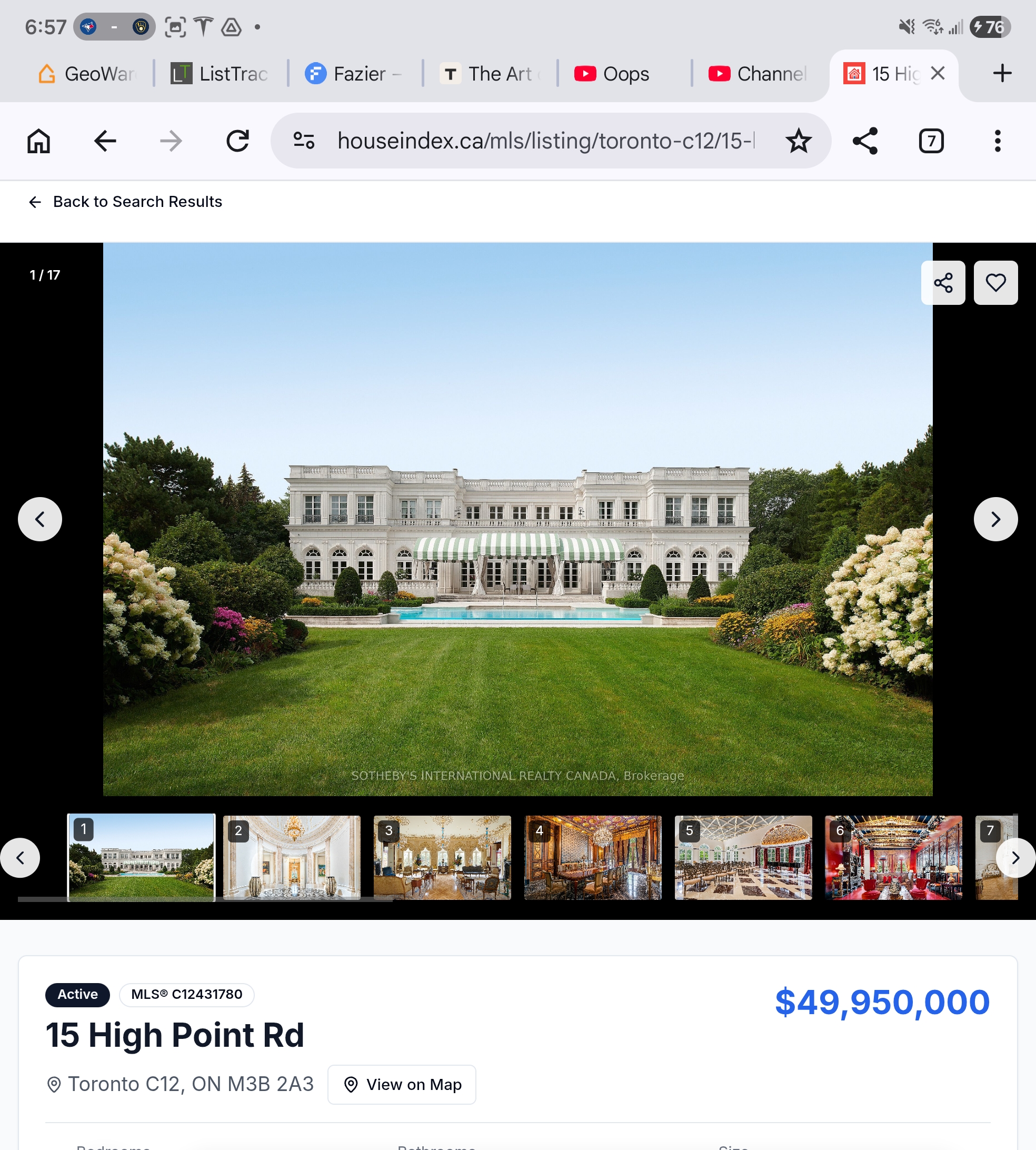Advance thumbnail strip with right arrow
This screenshot has height=1150, width=1036.
(x=1015, y=857)
